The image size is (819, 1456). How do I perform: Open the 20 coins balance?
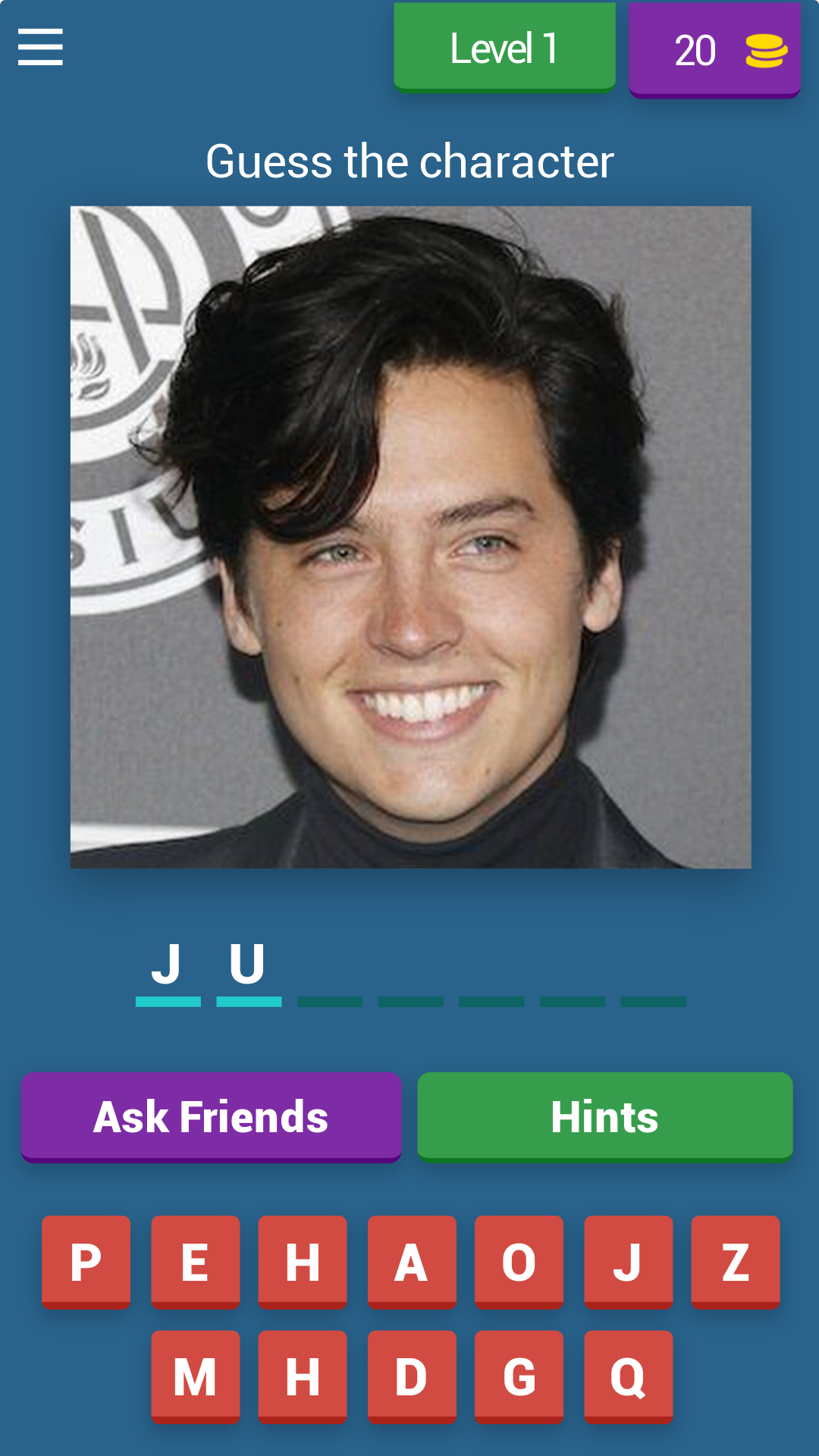[714, 50]
